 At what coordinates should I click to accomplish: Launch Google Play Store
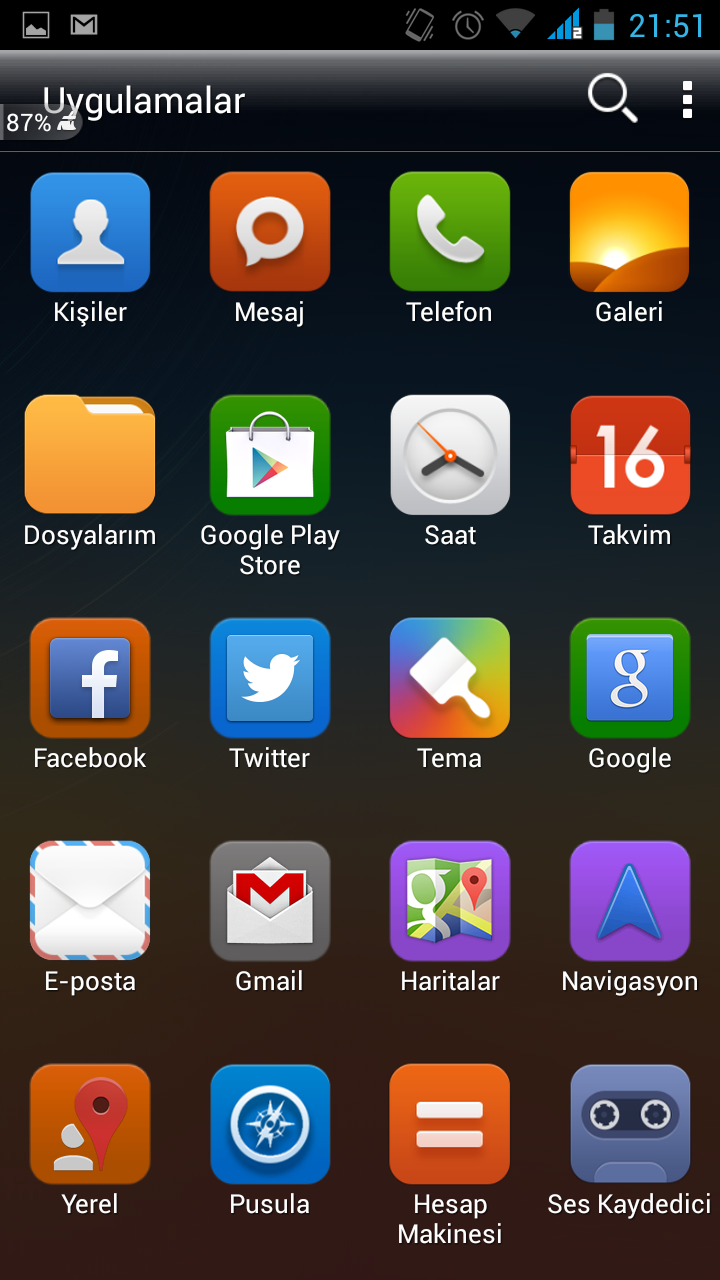tap(270, 455)
